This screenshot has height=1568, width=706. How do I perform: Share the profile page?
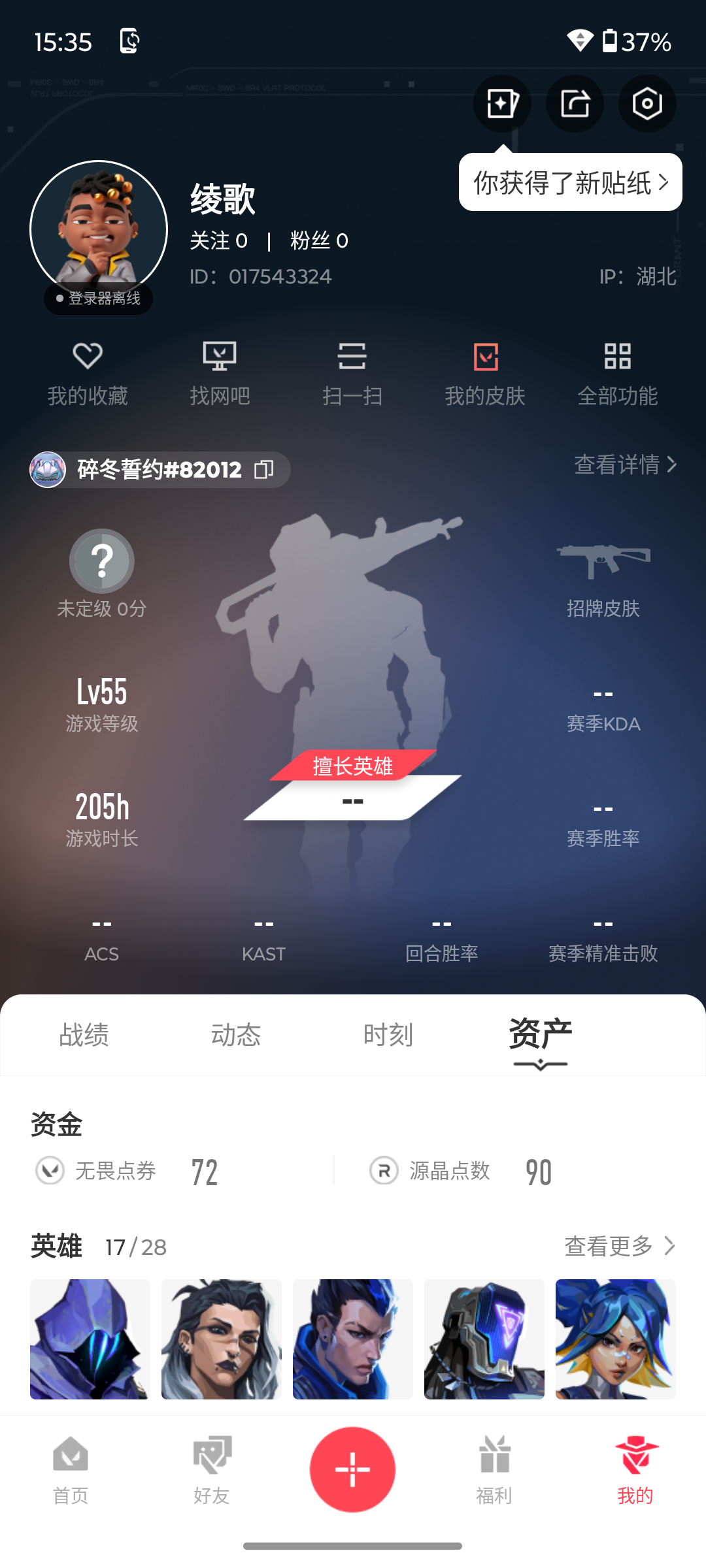pos(575,104)
